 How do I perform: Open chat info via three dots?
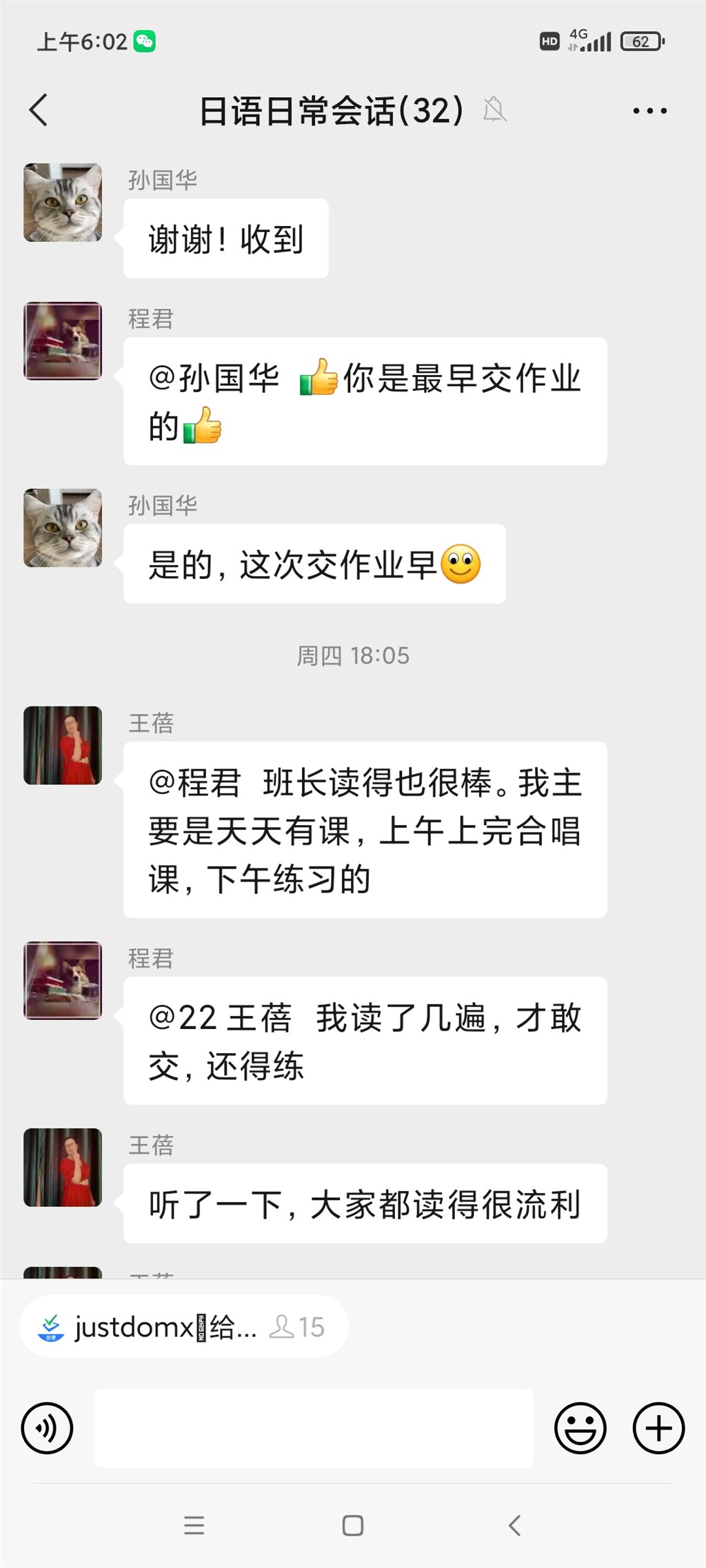(x=649, y=110)
